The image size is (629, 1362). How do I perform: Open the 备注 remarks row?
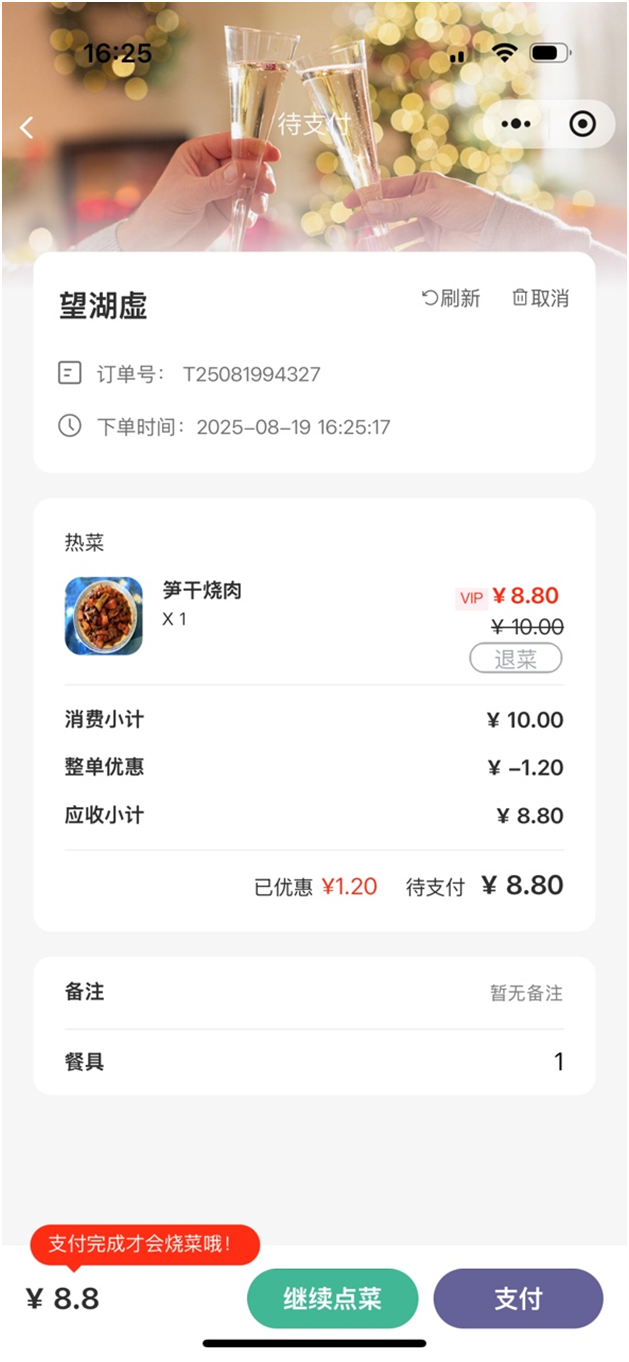coord(314,993)
